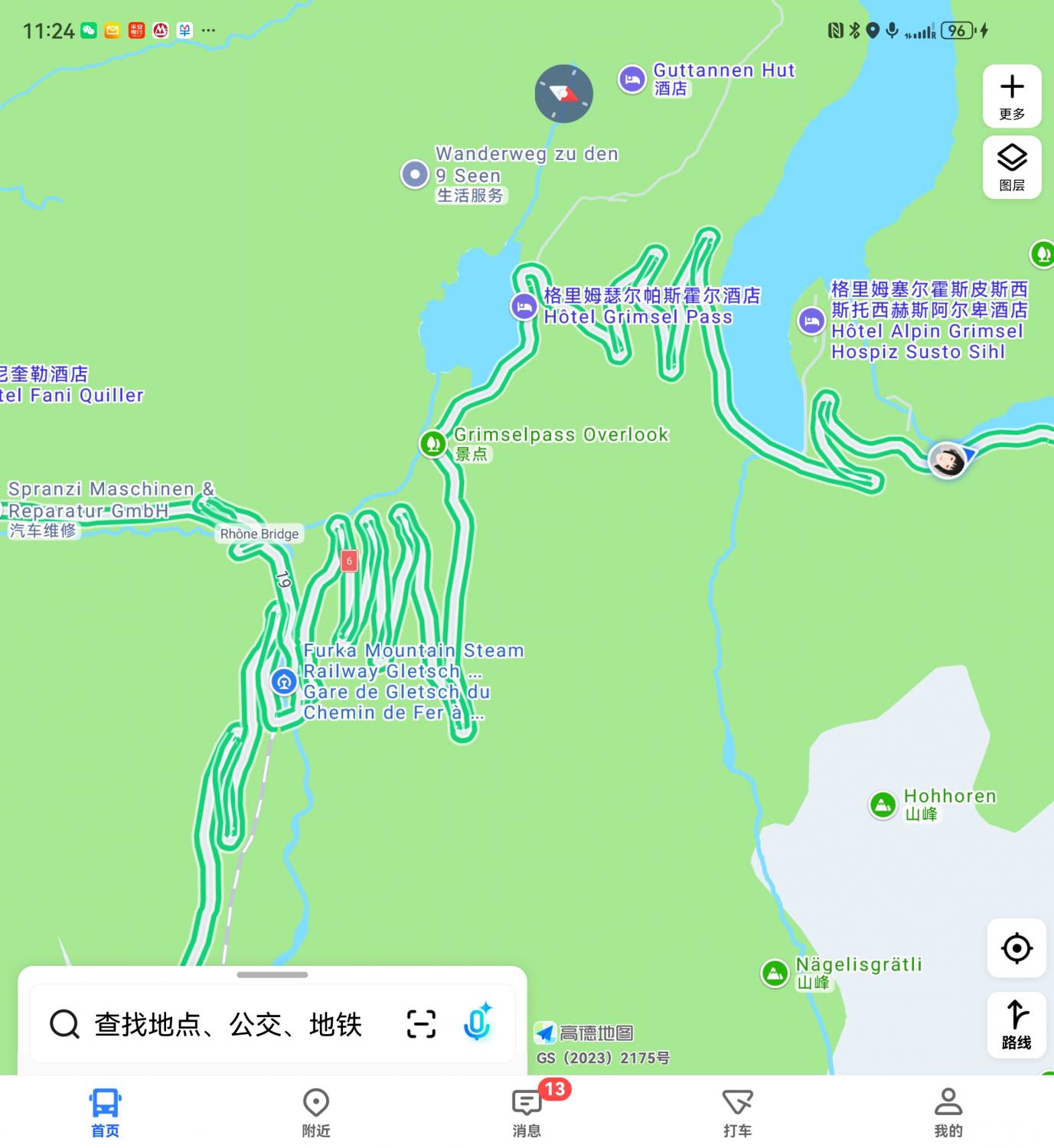Switch to the 打车 tab
The image size is (1054, 1148).
point(737,1111)
